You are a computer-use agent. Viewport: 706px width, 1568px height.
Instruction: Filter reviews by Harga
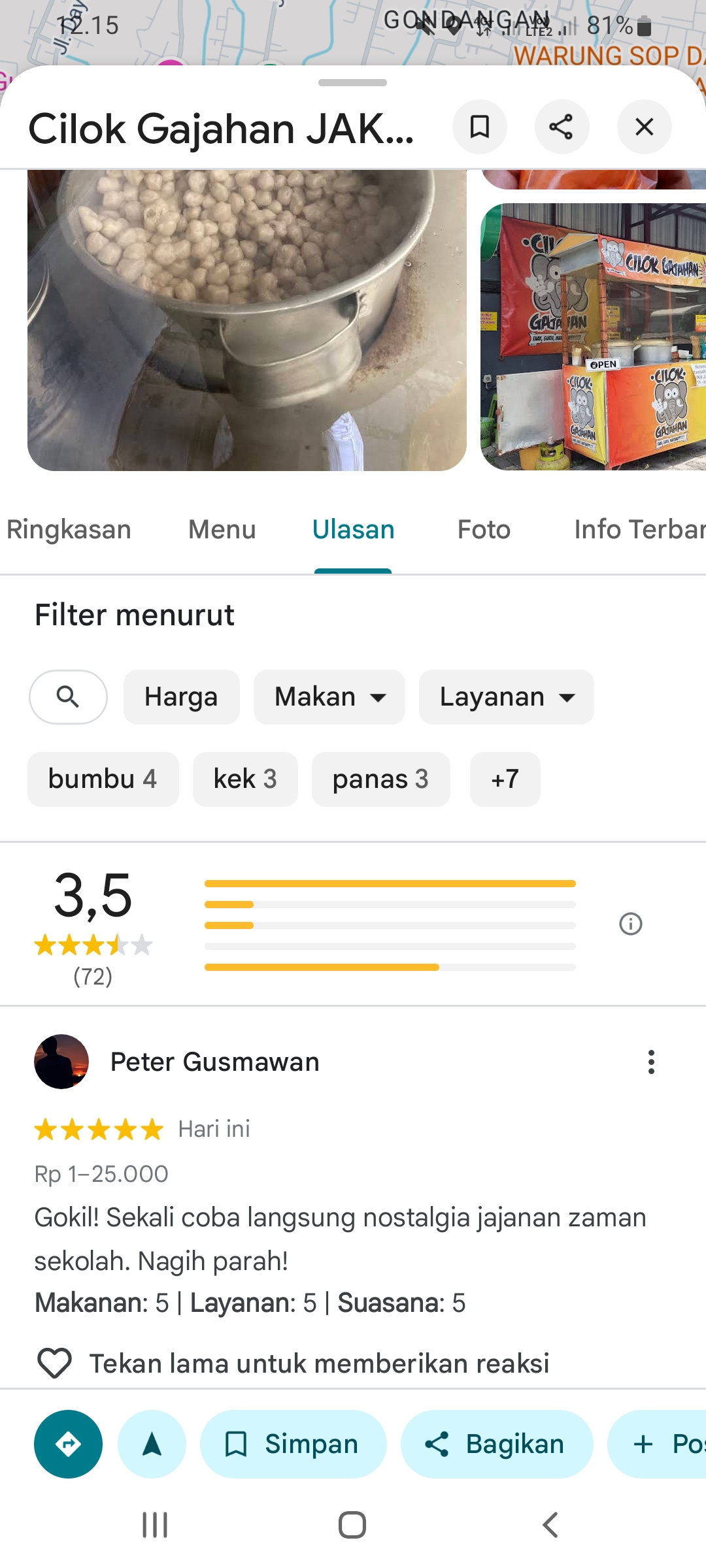coord(181,697)
